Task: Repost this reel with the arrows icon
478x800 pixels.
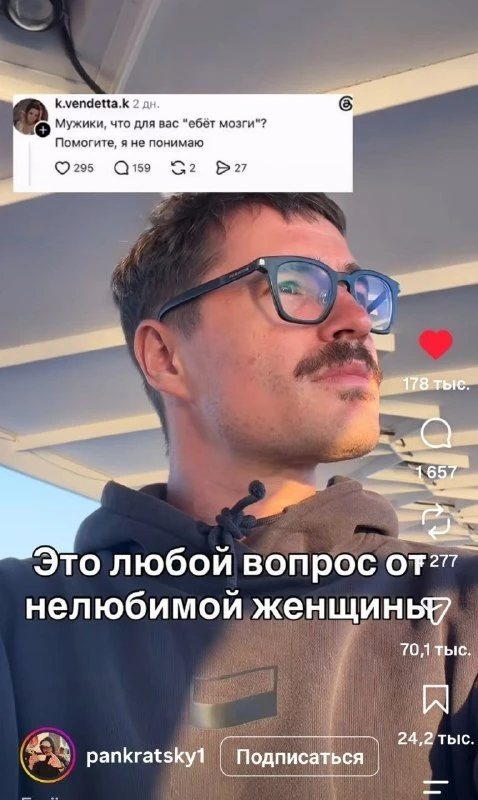Action: 436,522
